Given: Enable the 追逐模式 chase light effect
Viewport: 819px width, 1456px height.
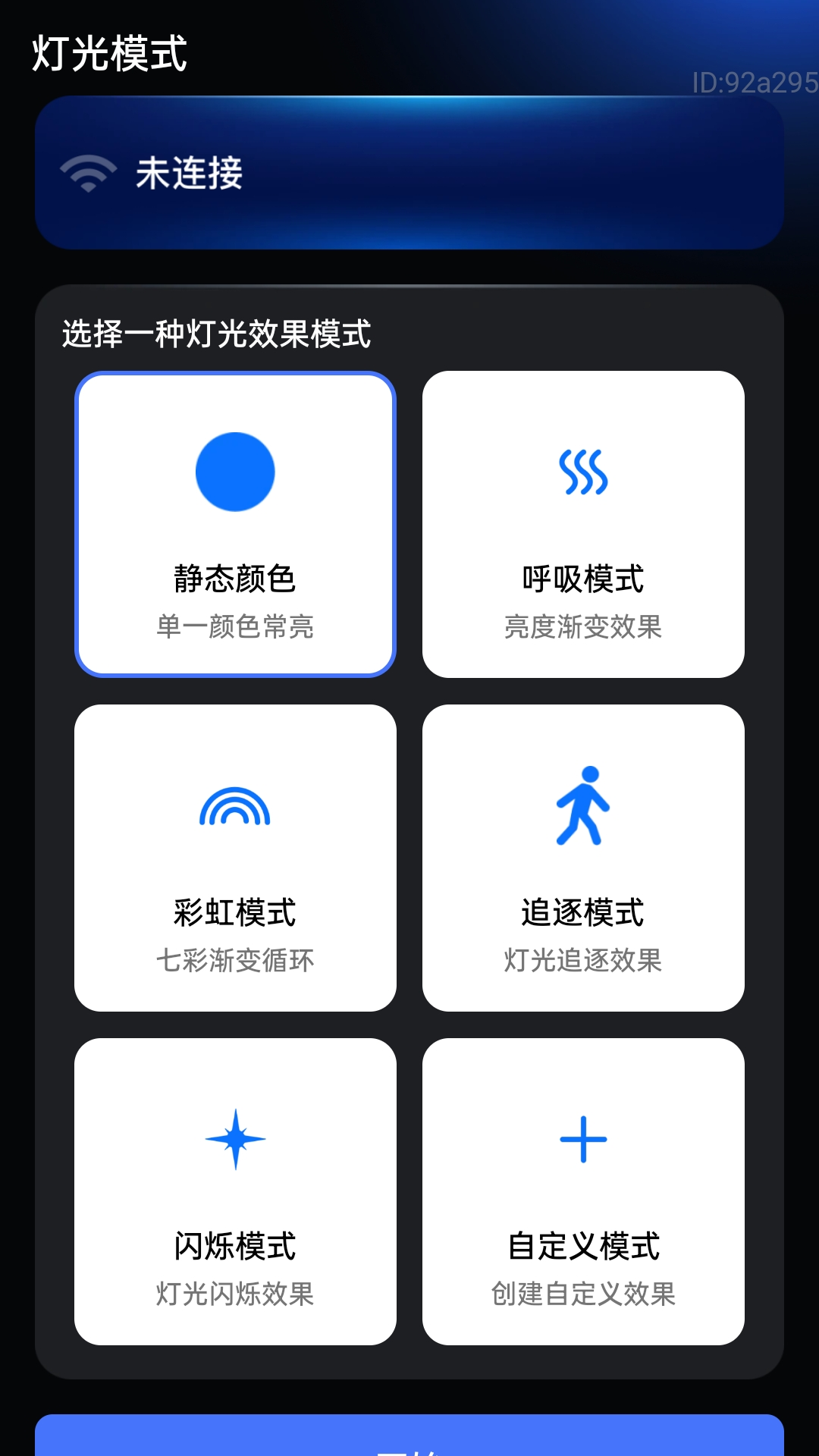Looking at the screenshot, I should click(583, 857).
